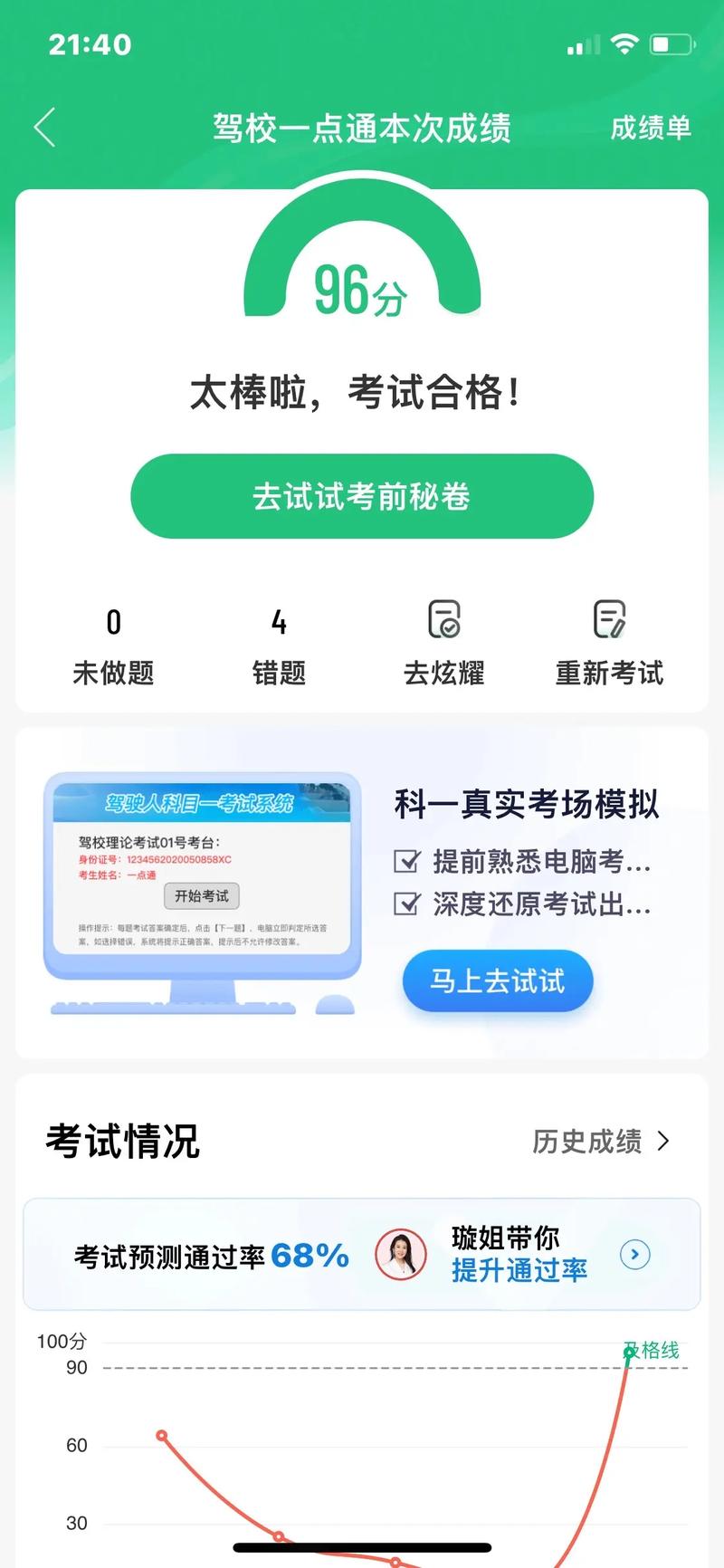Tap 去试试考前秘卷 green button

[x=362, y=496]
